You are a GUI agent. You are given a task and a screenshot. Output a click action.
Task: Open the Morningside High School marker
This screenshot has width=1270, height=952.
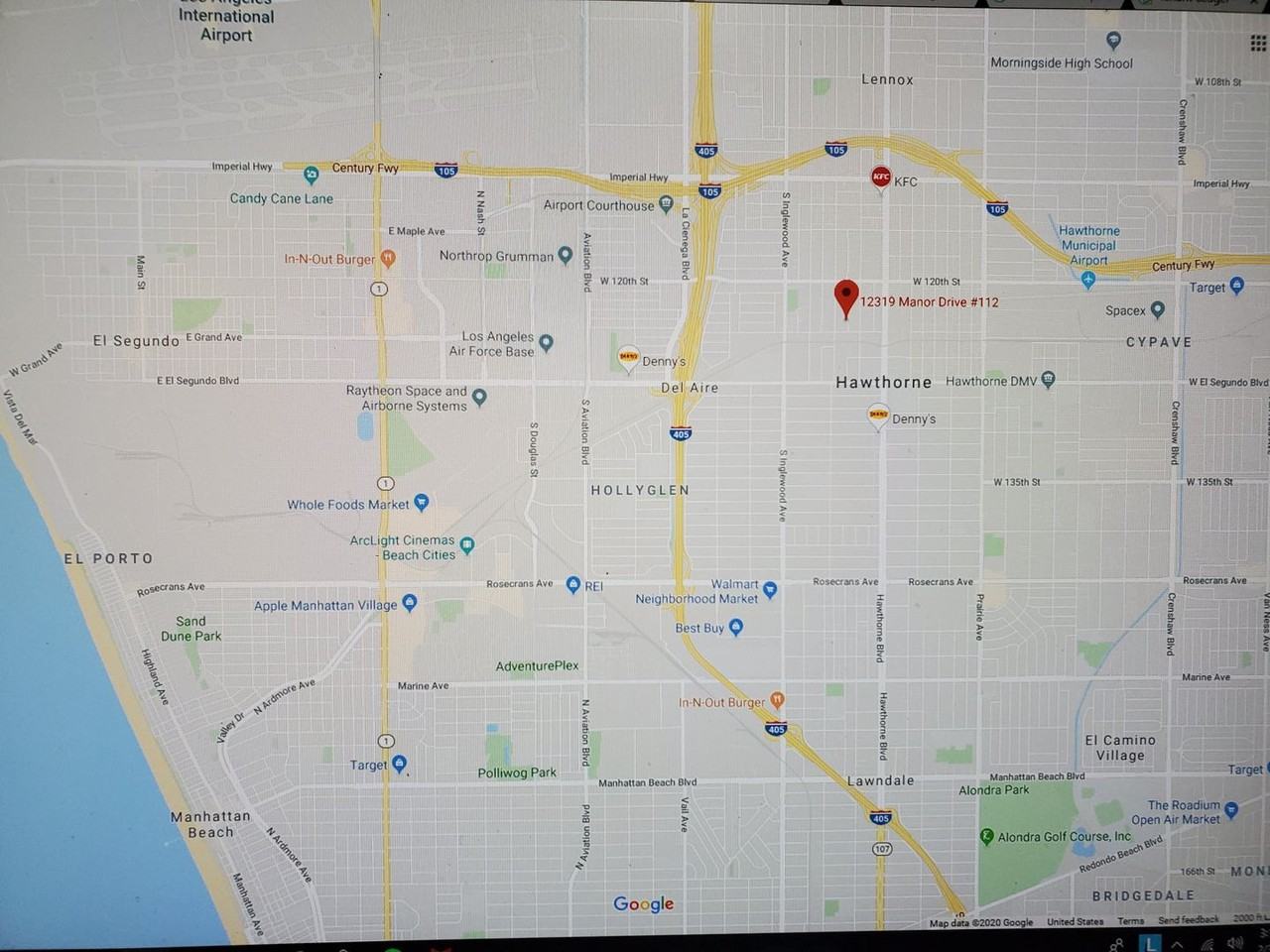1113,41
